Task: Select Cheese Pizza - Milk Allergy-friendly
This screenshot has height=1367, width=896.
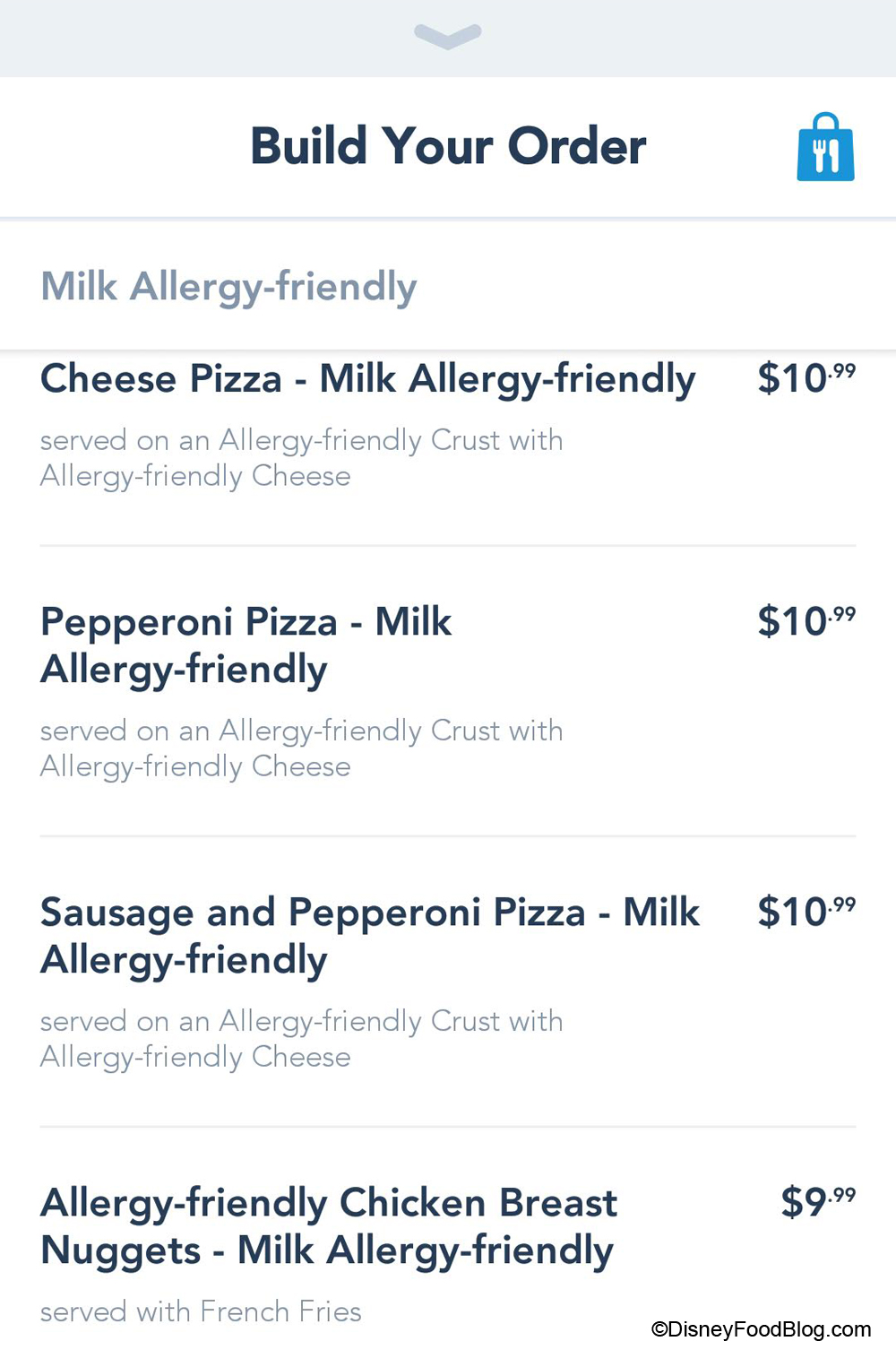Action: tap(367, 379)
